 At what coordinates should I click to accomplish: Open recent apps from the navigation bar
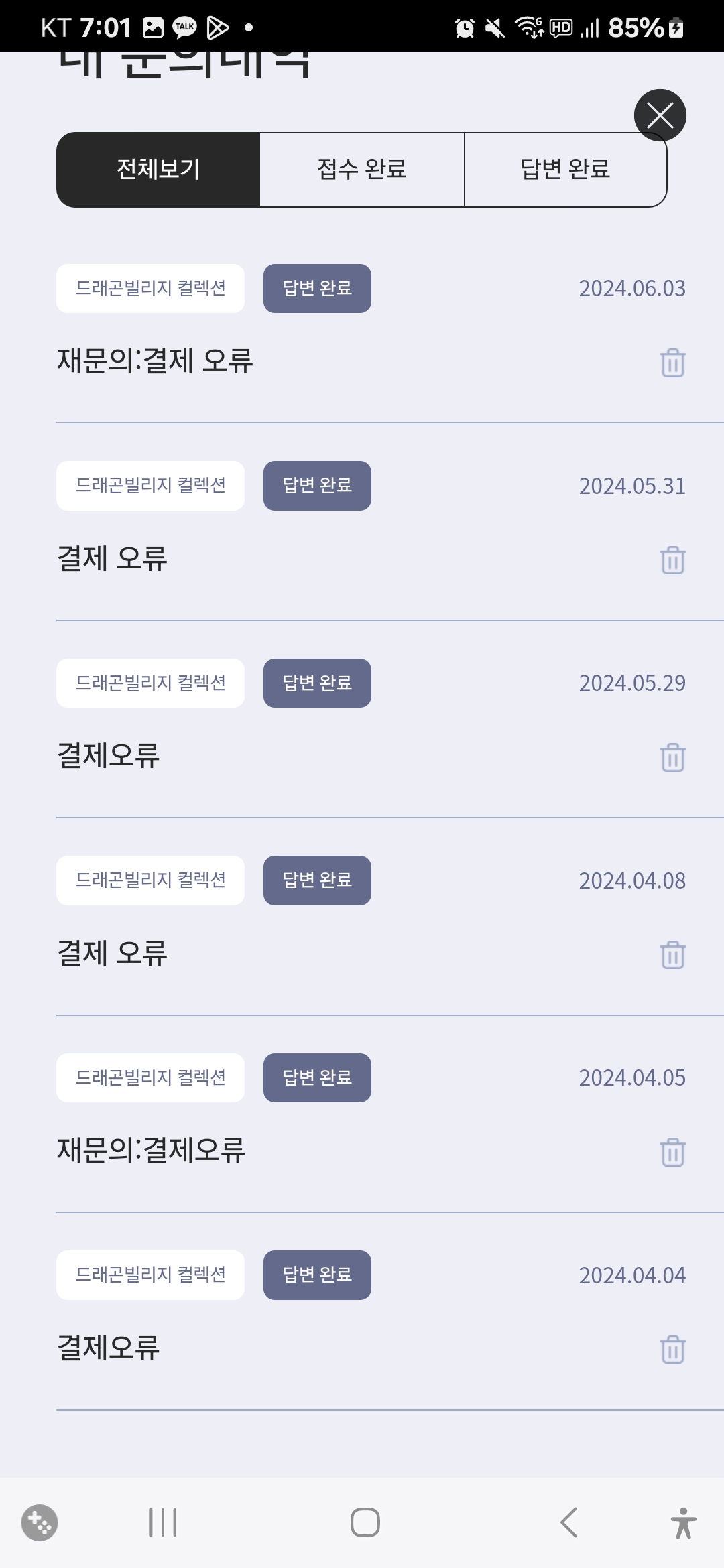163,1522
